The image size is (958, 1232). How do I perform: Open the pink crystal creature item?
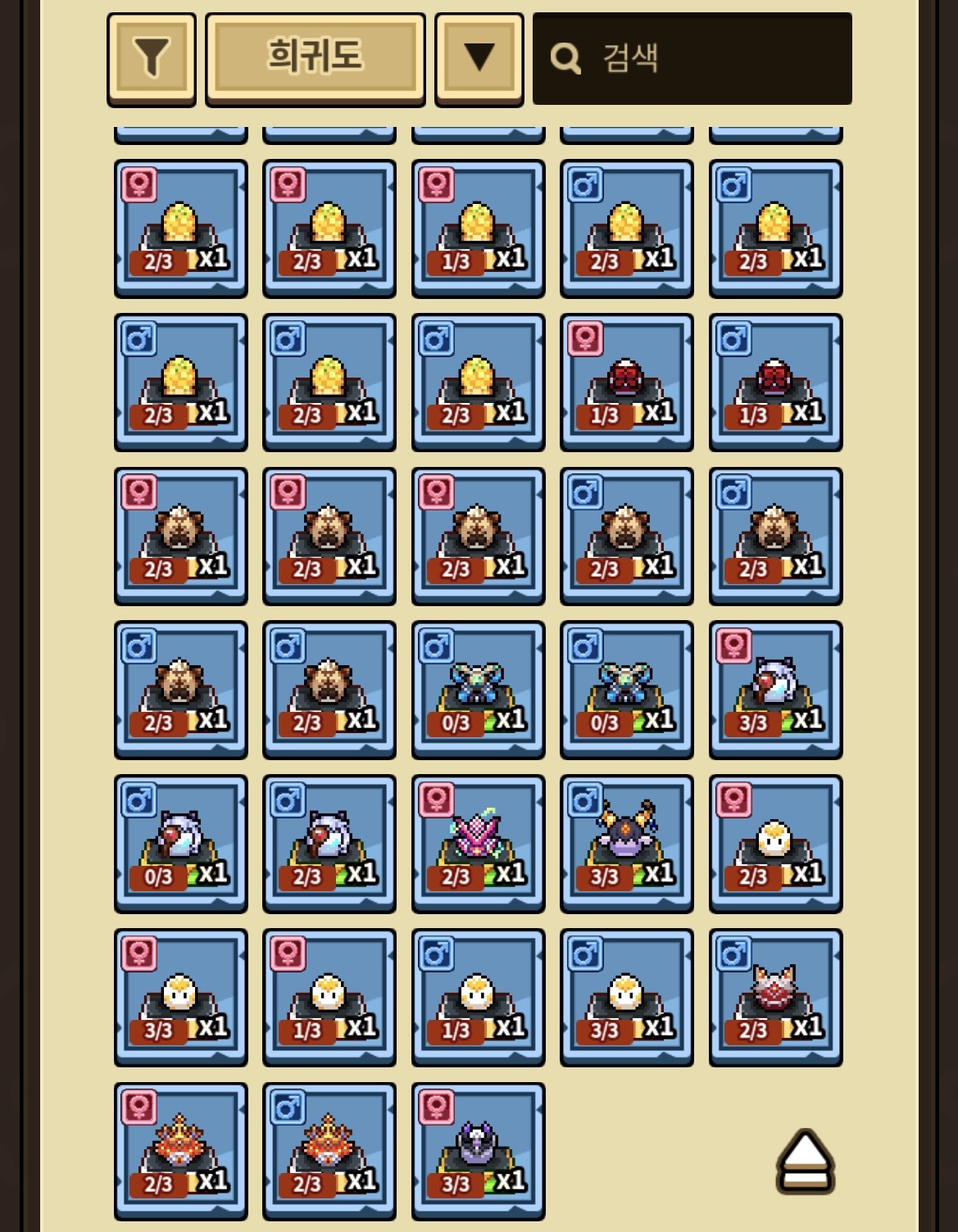pos(478,844)
